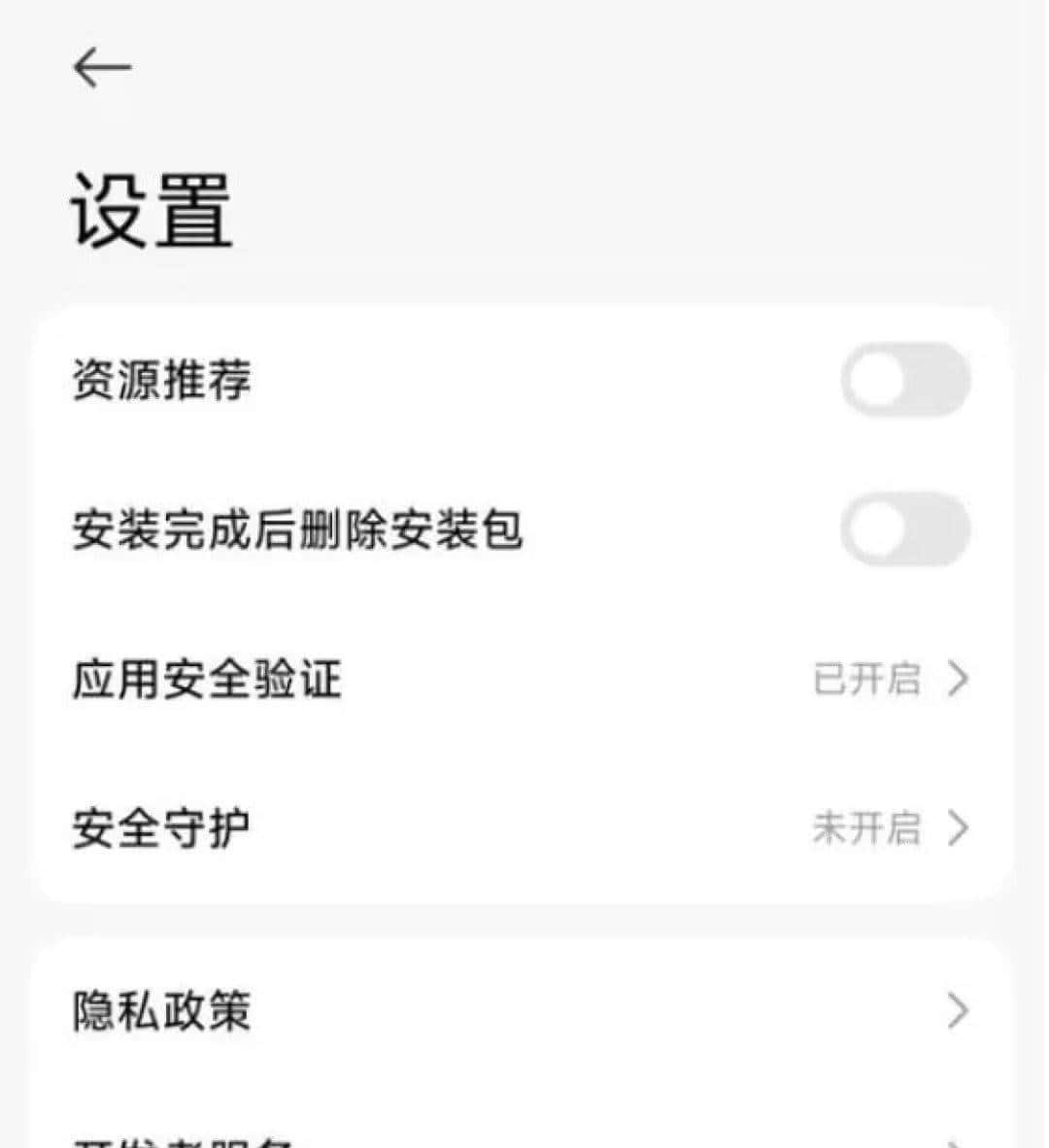Viewport: 1049px width, 1148px height.
Task: Toggle the resource recommendation switch
Action: click(903, 381)
